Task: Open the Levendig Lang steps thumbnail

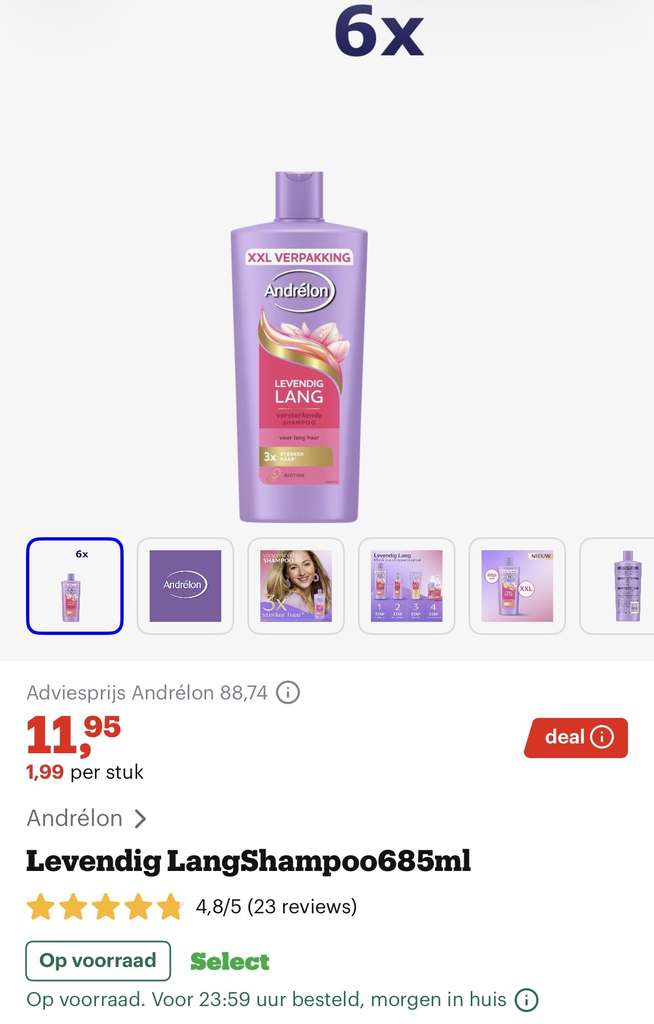Action: click(406, 586)
